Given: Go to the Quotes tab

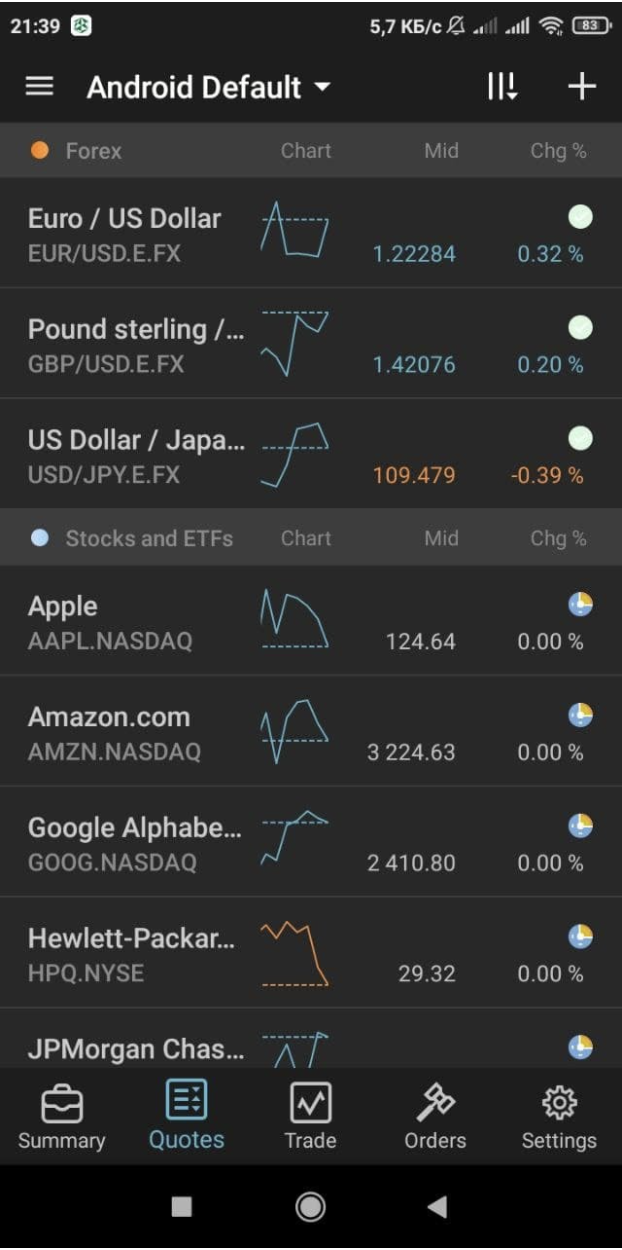Looking at the screenshot, I should [186, 1118].
